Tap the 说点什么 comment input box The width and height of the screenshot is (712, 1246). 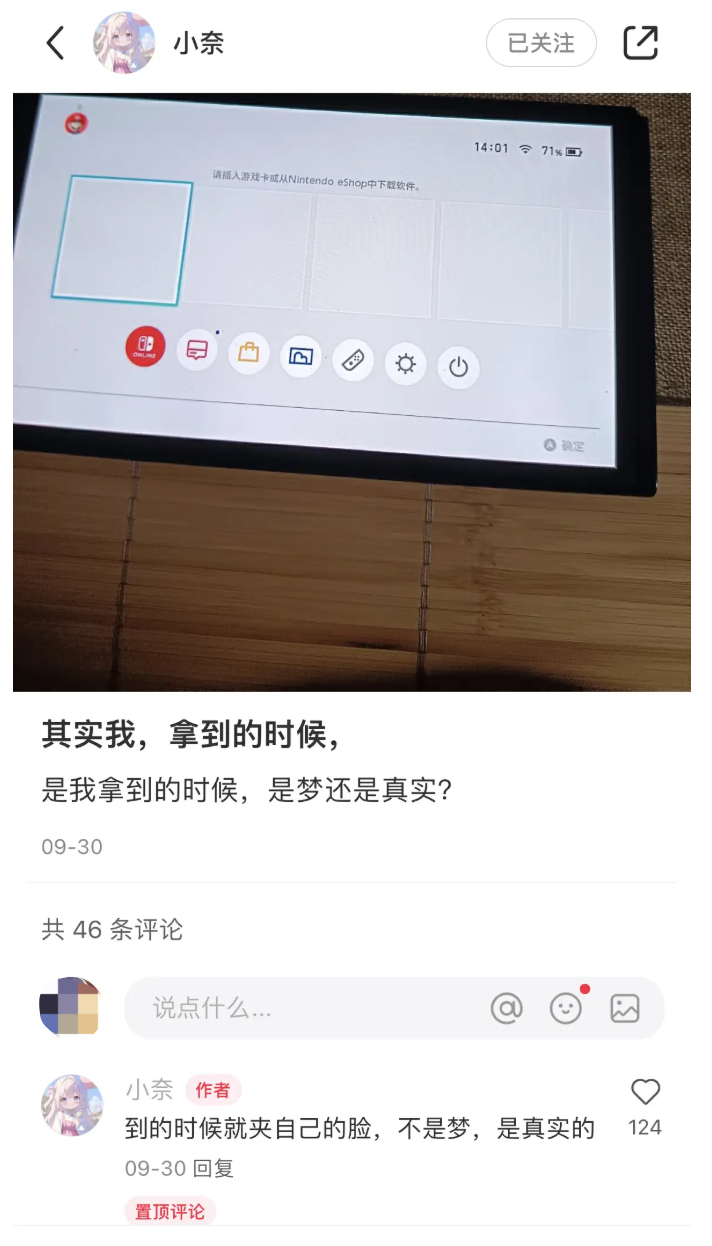(300, 1008)
